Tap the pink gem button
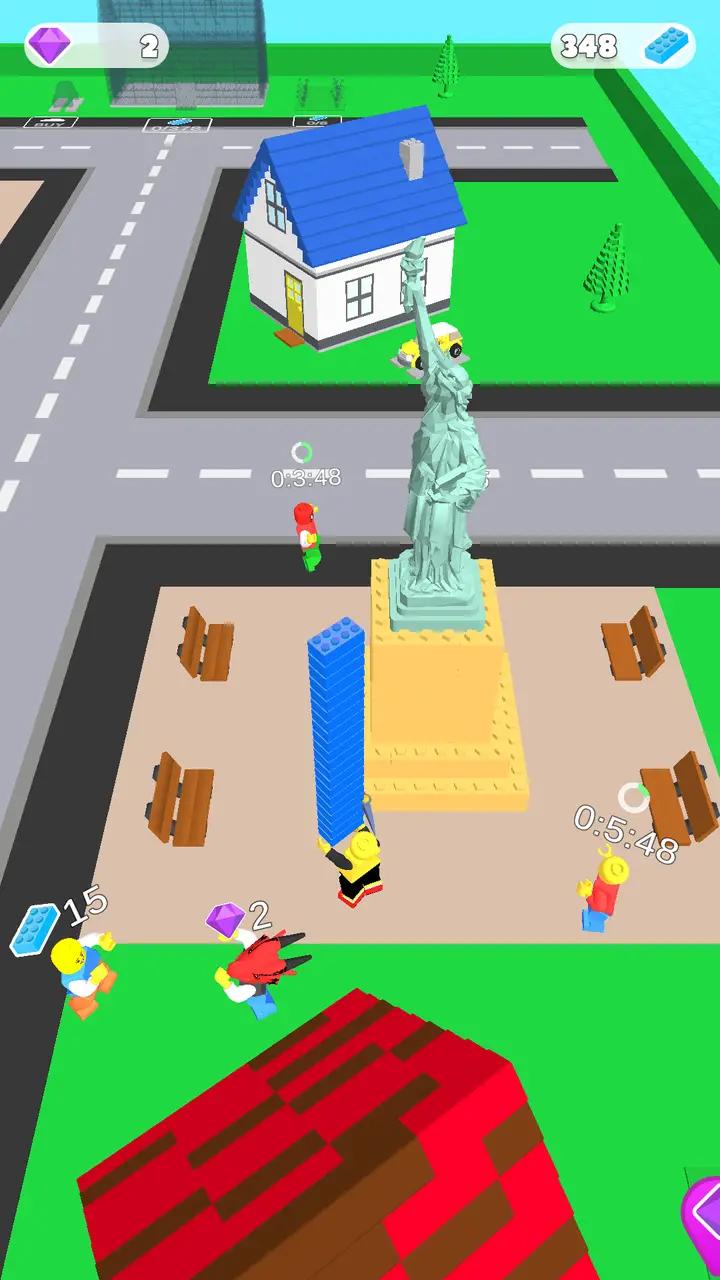 coord(704,1220)
